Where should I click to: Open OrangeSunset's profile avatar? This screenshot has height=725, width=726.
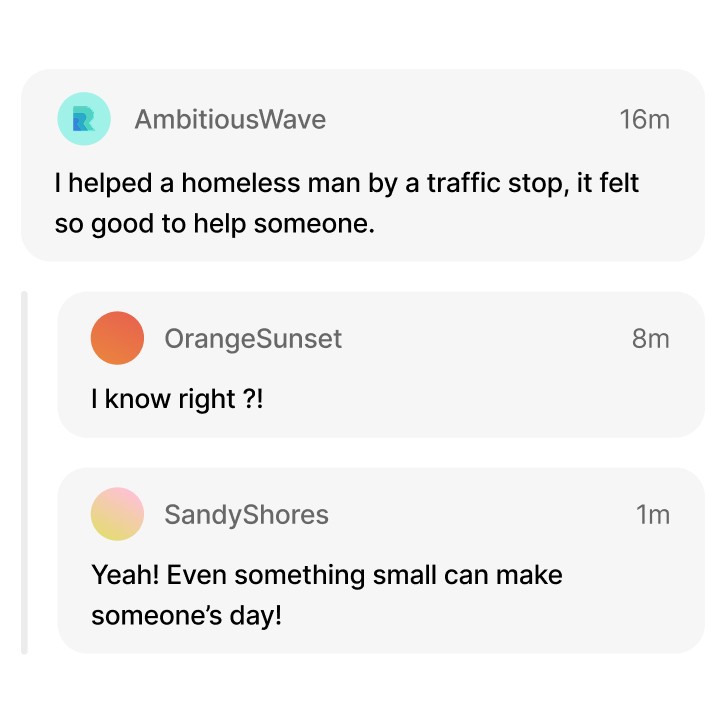[117, 338]
